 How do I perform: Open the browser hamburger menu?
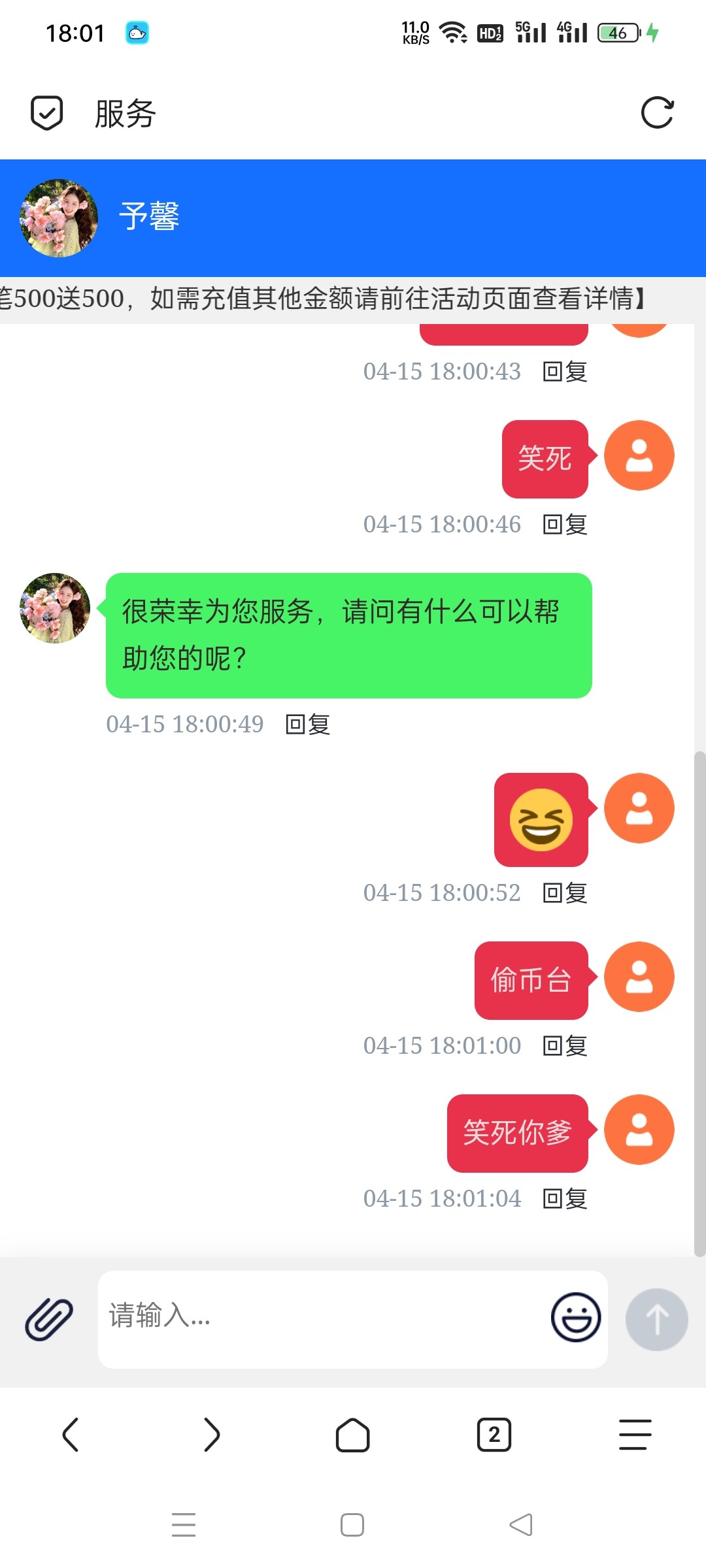click(x=633, y=1435)
